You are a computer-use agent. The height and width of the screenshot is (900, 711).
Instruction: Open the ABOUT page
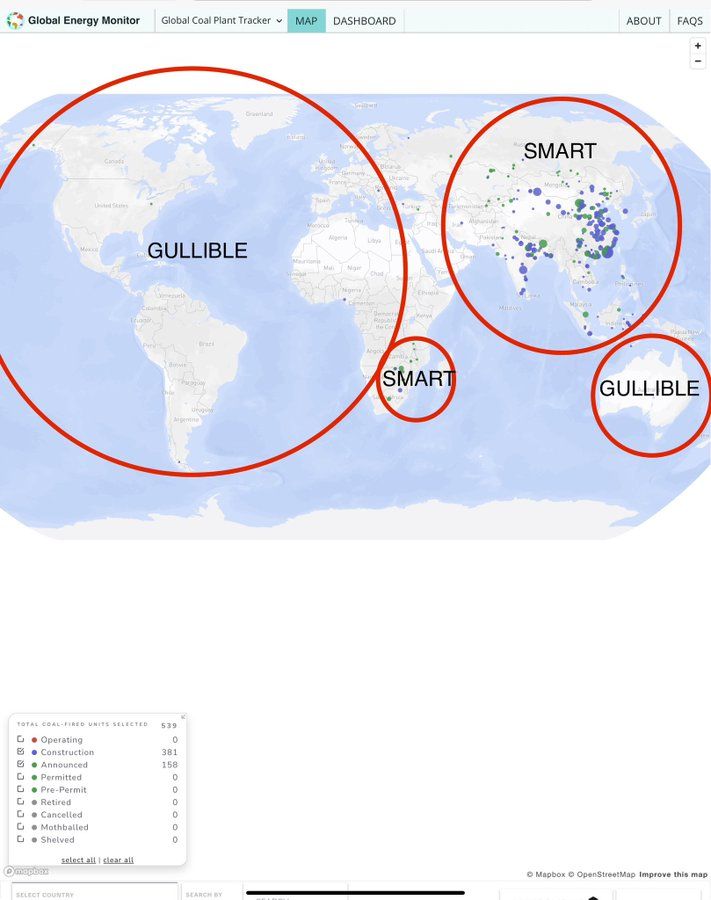[x=643, y=20]
